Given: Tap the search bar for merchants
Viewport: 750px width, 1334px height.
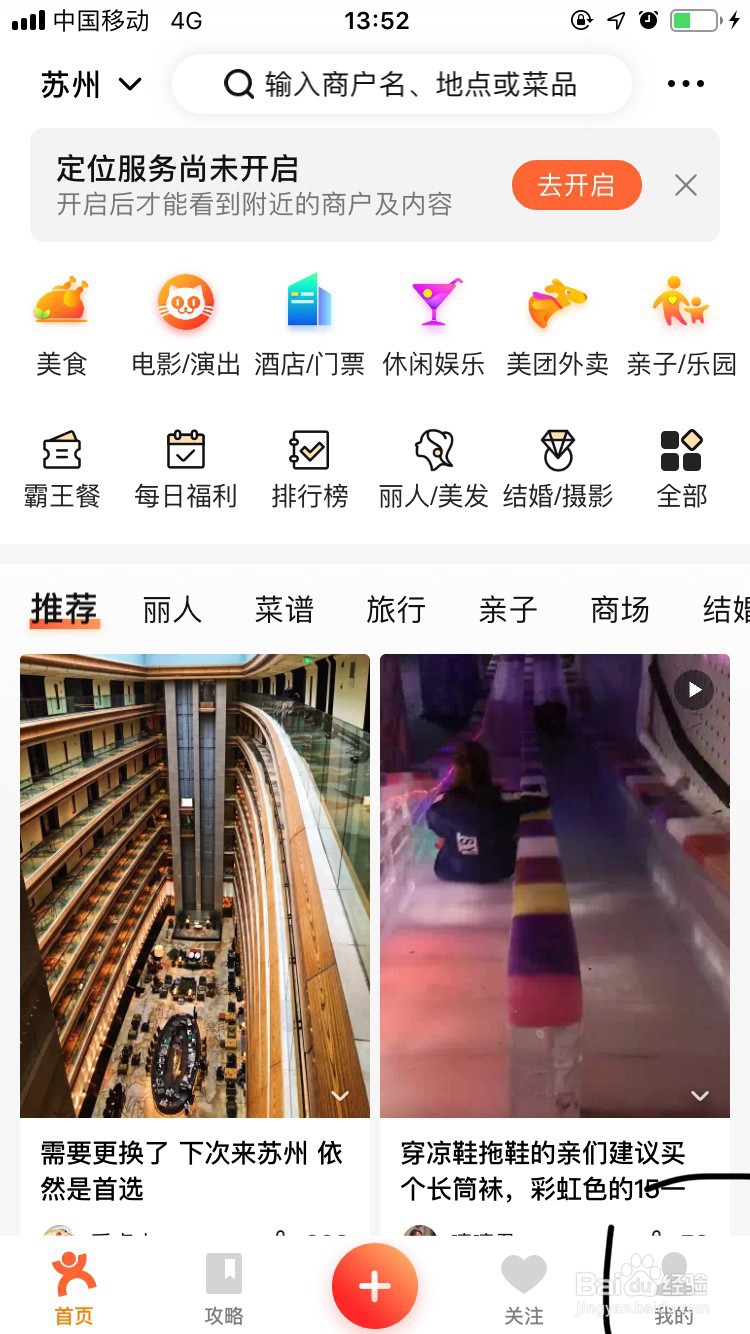Looking at the screenshot, I should (x=400, y=84).
